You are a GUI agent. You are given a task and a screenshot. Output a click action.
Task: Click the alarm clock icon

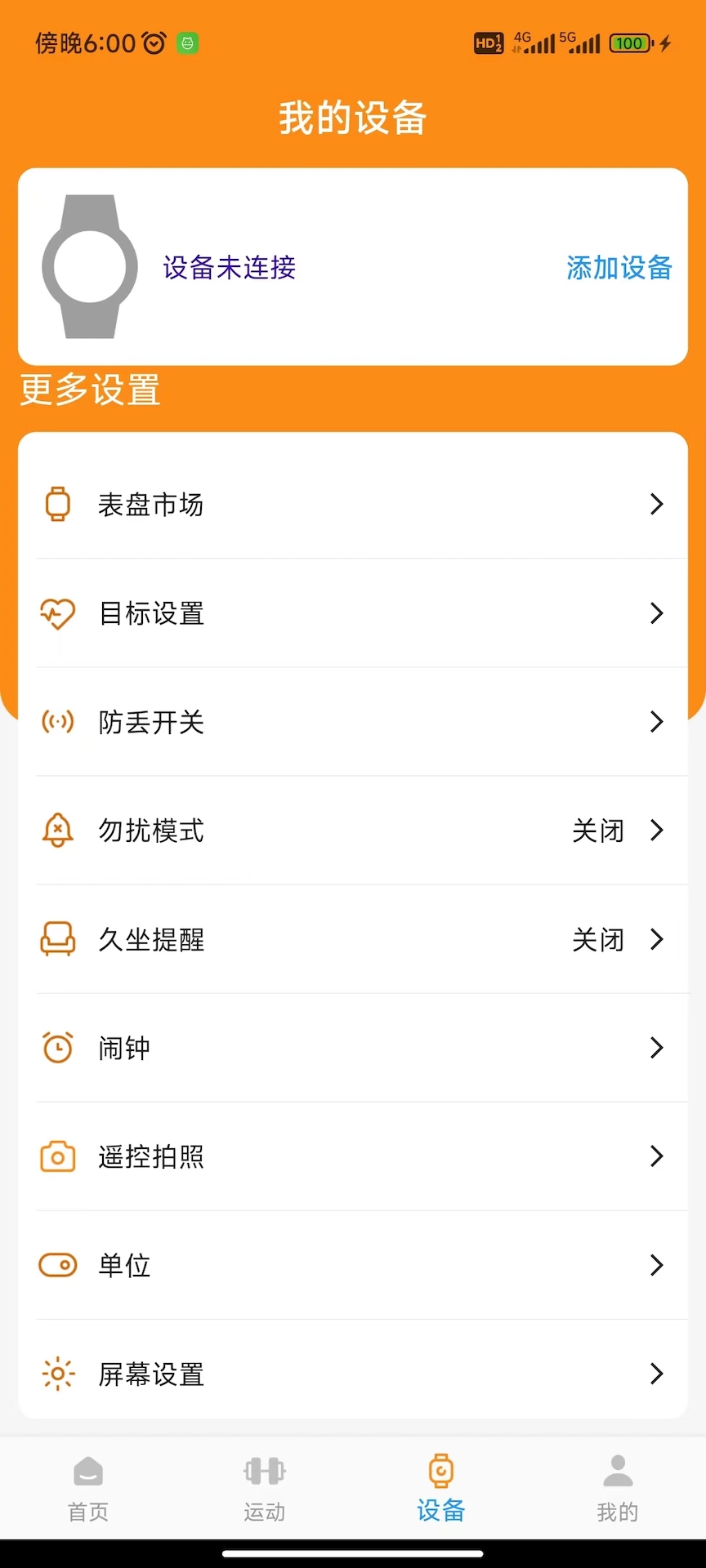click(x=57, y=1048)
